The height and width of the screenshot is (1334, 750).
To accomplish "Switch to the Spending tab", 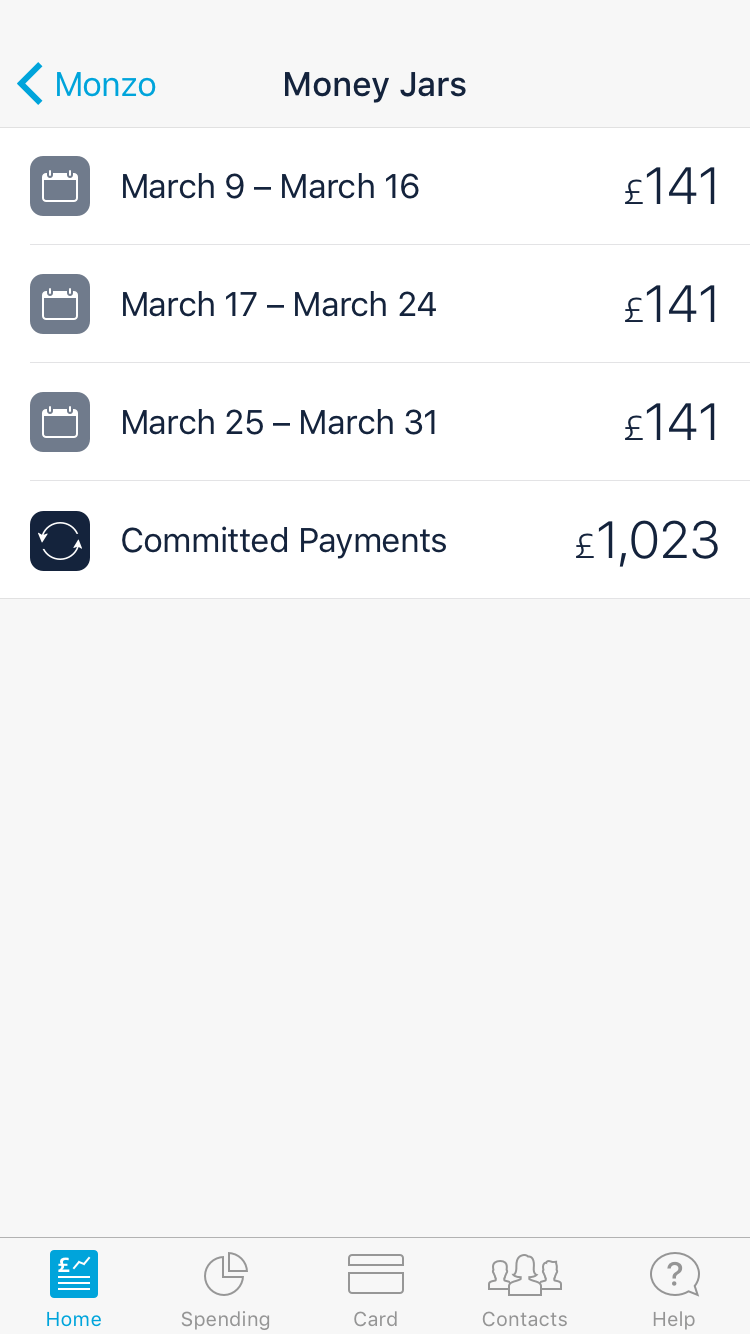I will pyautogui.click(x=225, y=1289).
